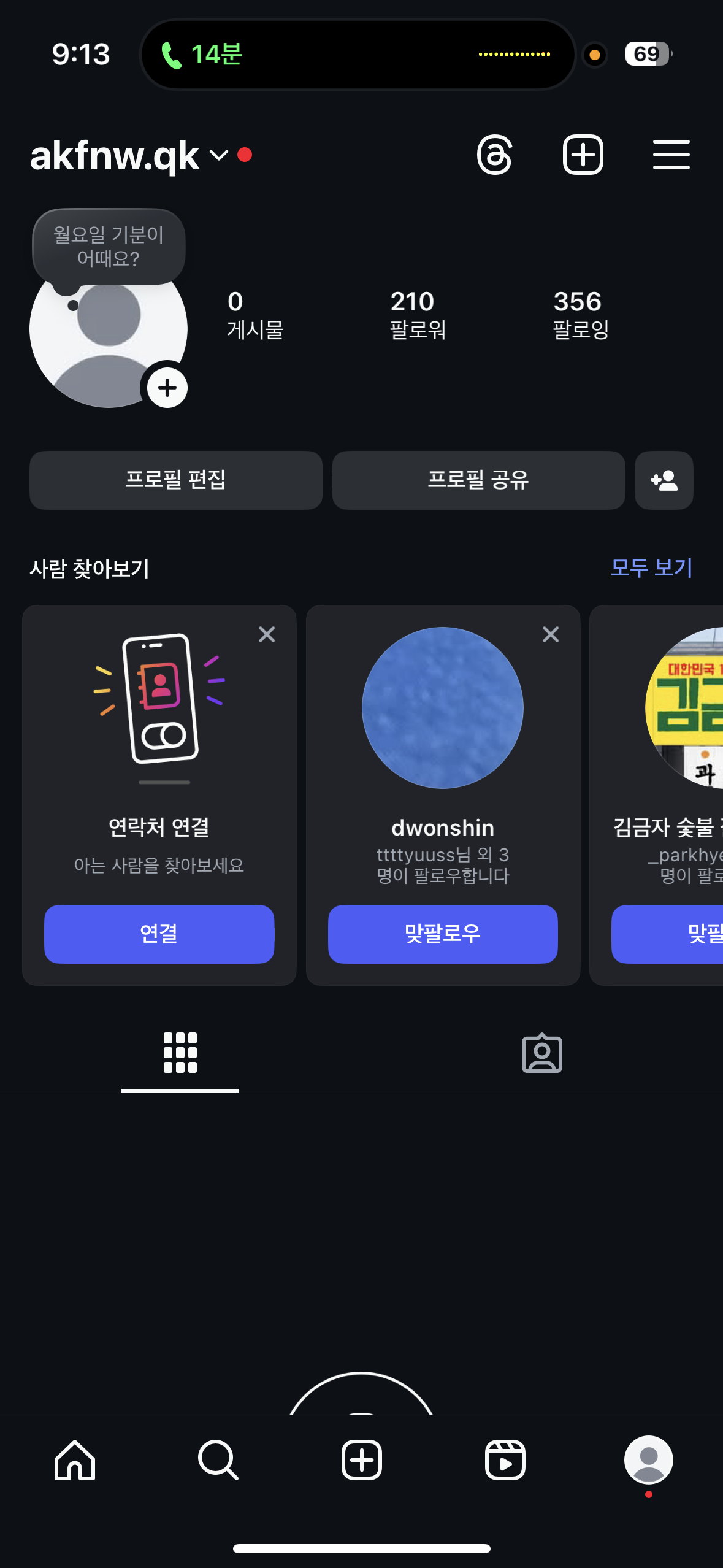Go to the home tab
The width and height of the screenshot is (723, 1568).
pos(75,1460)
